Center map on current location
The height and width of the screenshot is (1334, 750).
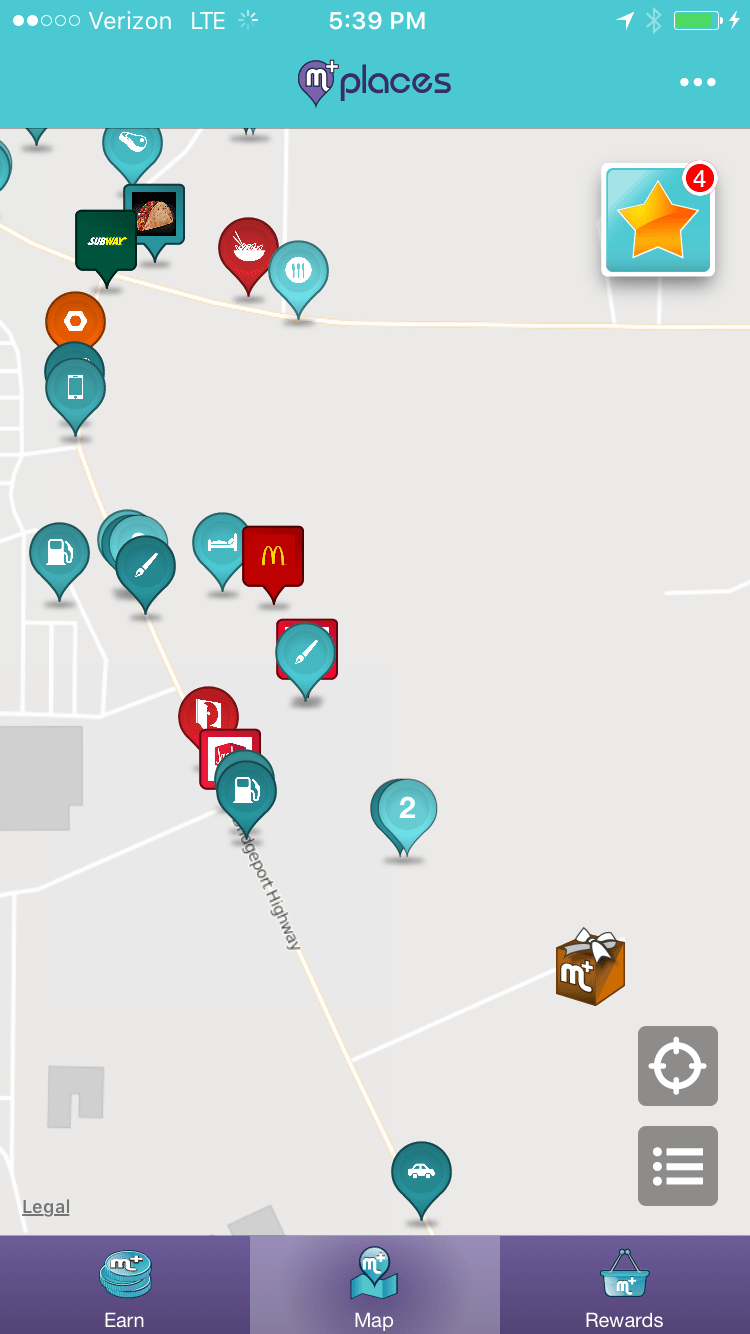677,1065
